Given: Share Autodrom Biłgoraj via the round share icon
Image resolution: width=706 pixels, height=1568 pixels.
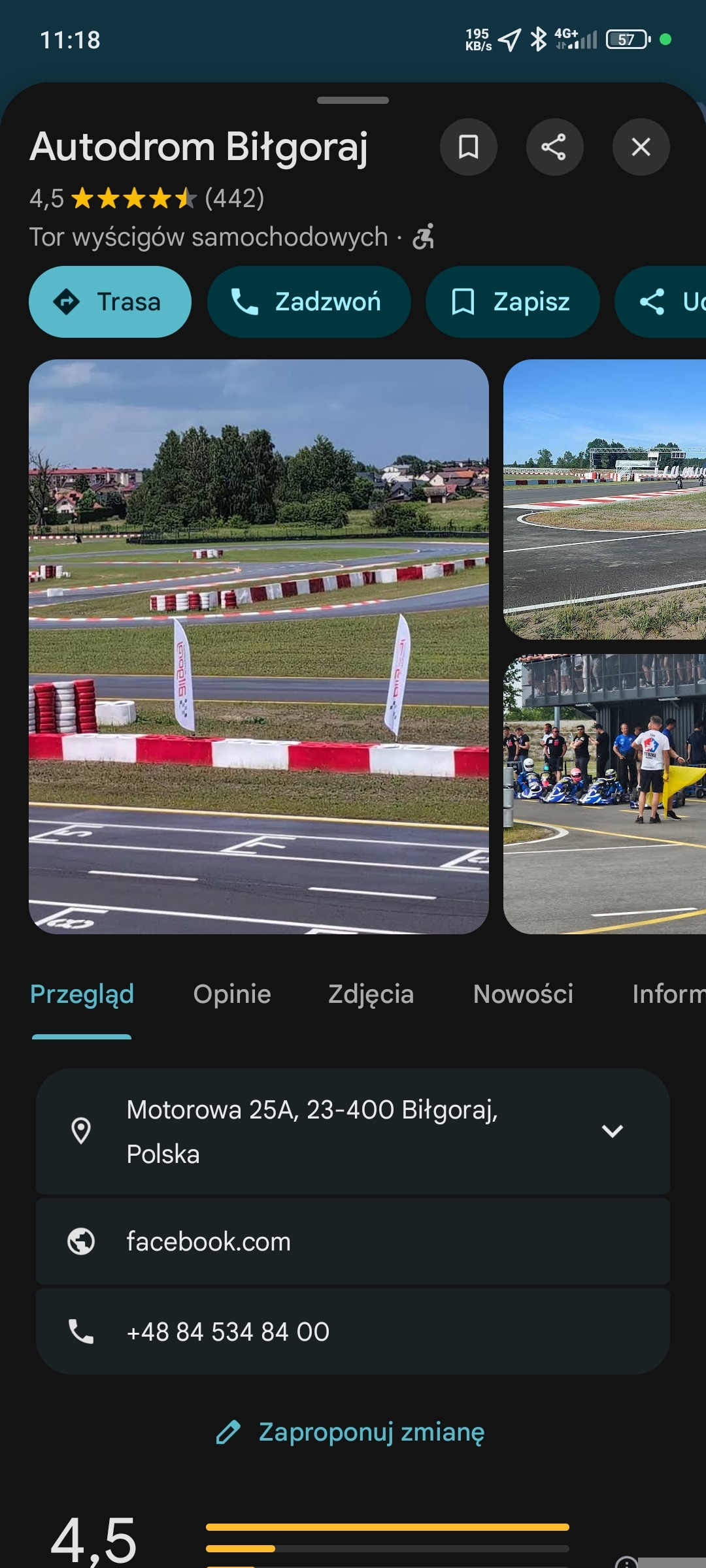Looking at the screenshot, I should tap(554, 147).
